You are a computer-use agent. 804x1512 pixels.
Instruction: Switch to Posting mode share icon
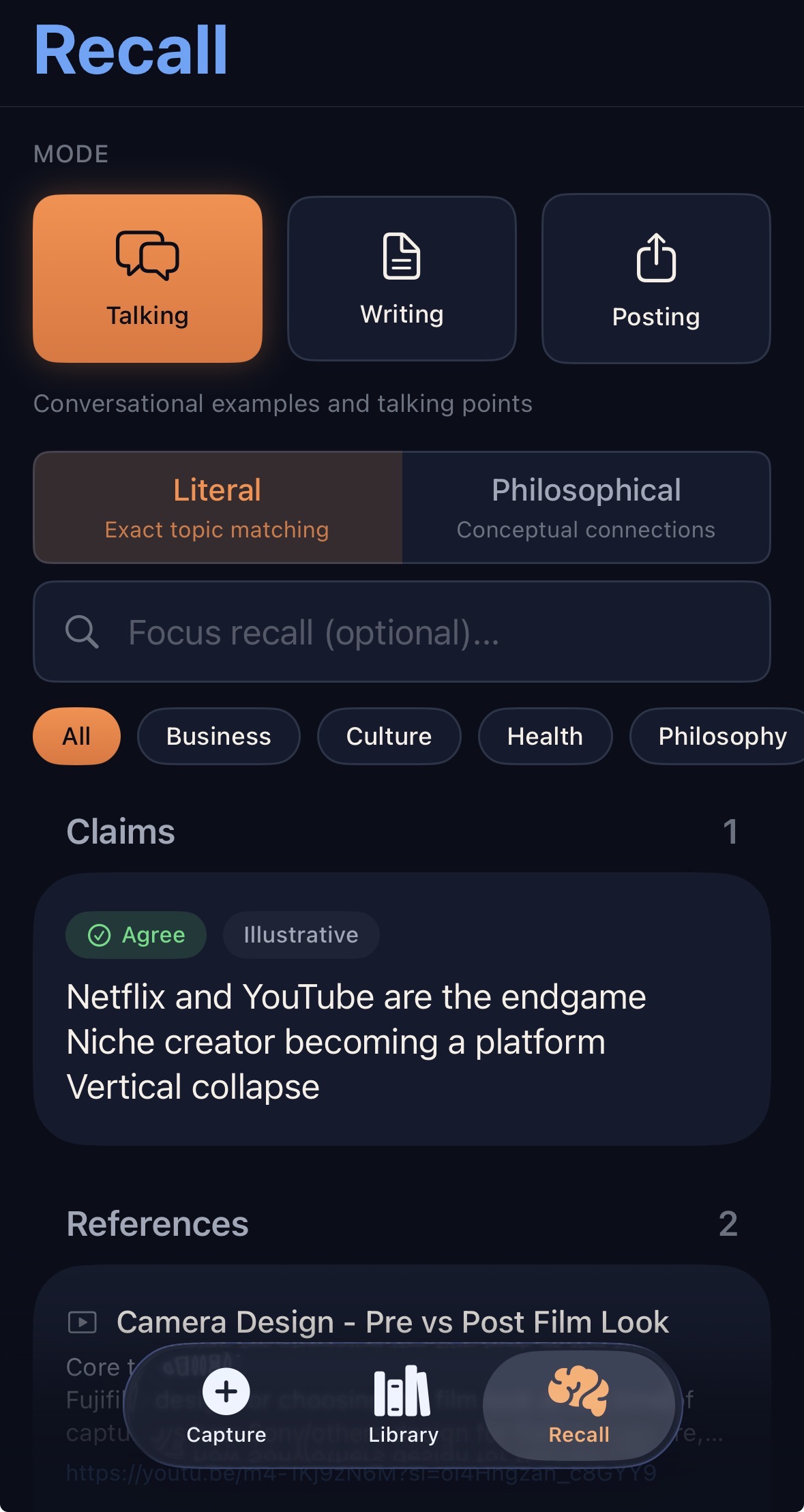[x=655, y=258]
